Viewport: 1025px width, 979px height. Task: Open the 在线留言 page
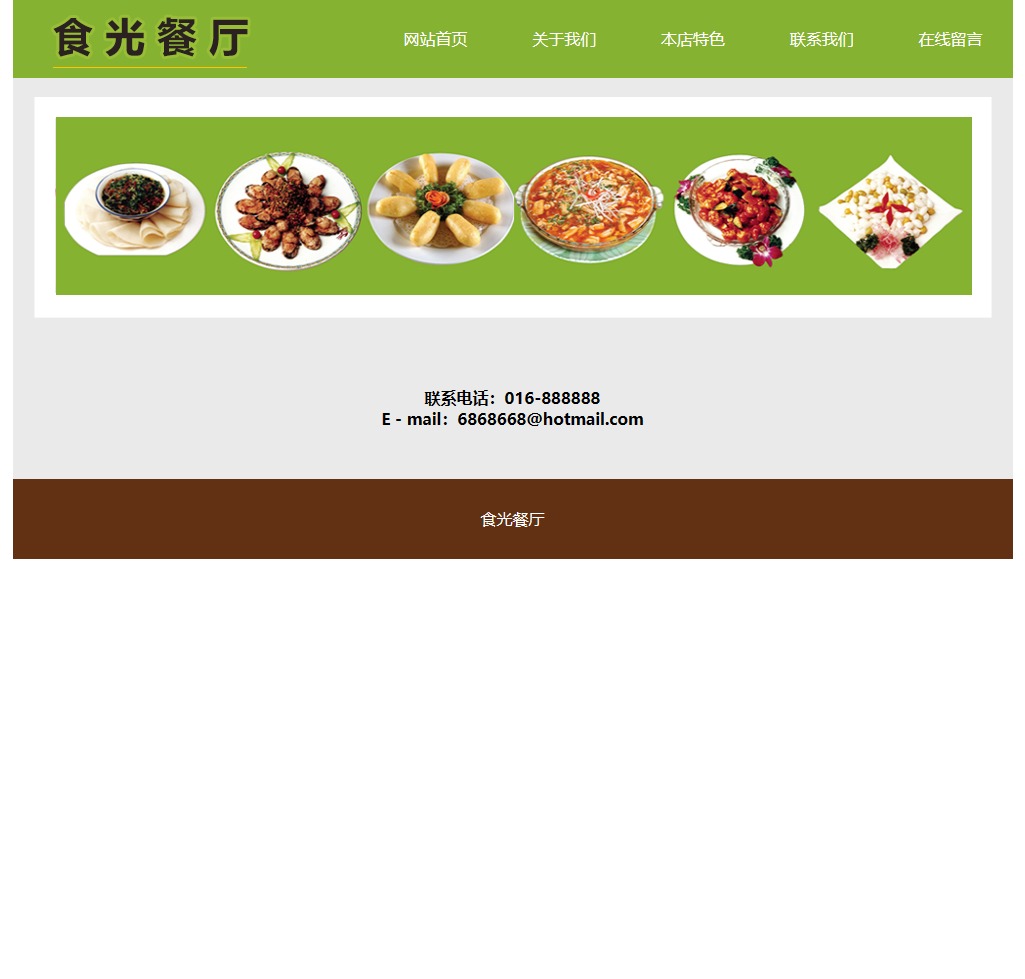tap(949, 40)
